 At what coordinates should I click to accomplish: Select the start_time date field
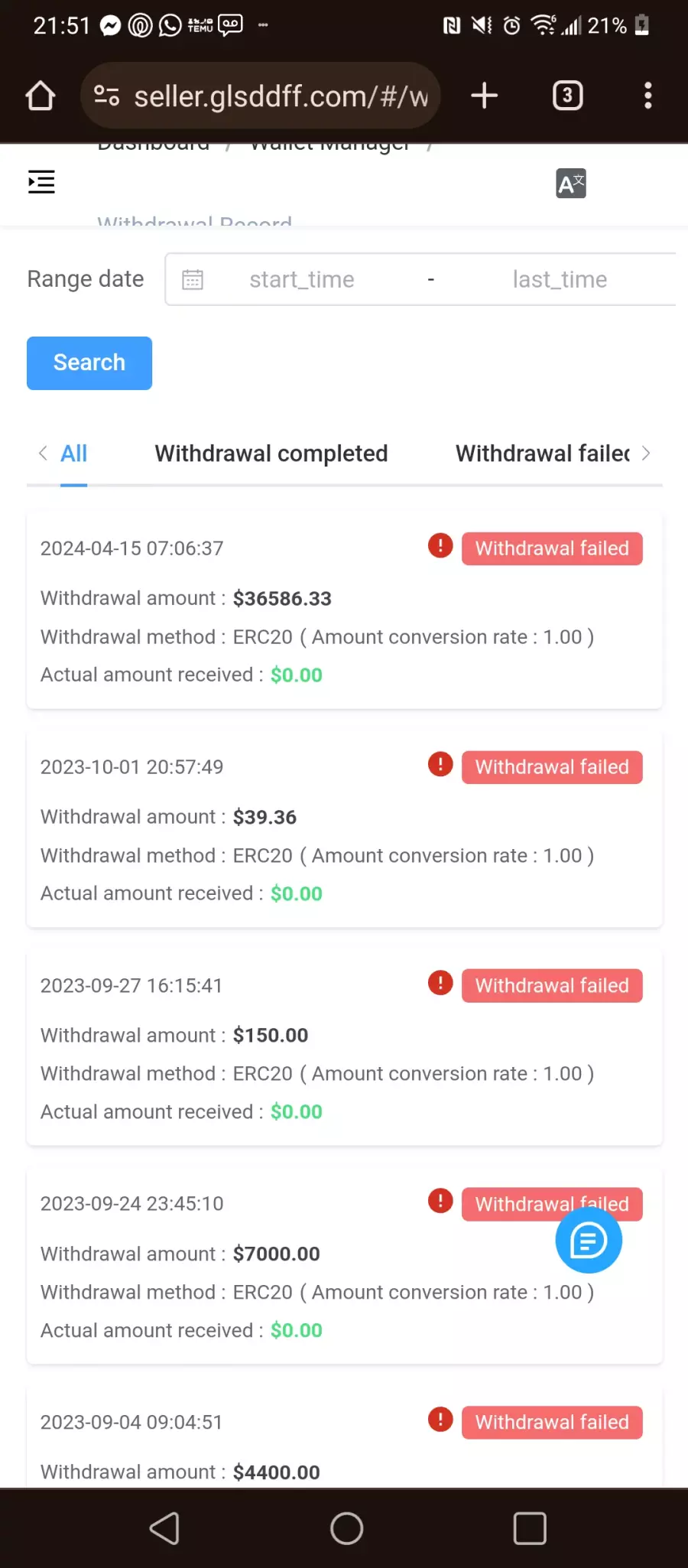(x=301, y=279)
